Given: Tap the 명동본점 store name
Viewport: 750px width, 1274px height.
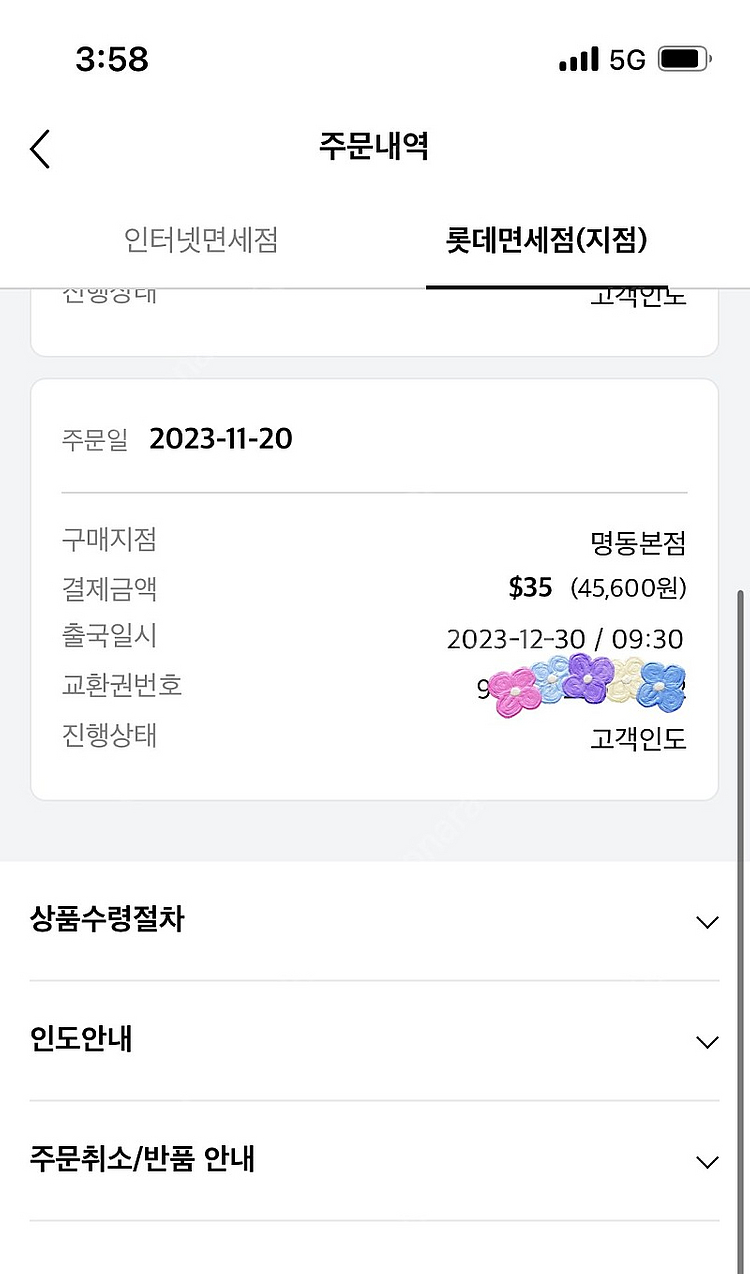Looking at the screenshot, I should (x=639, y=539).
